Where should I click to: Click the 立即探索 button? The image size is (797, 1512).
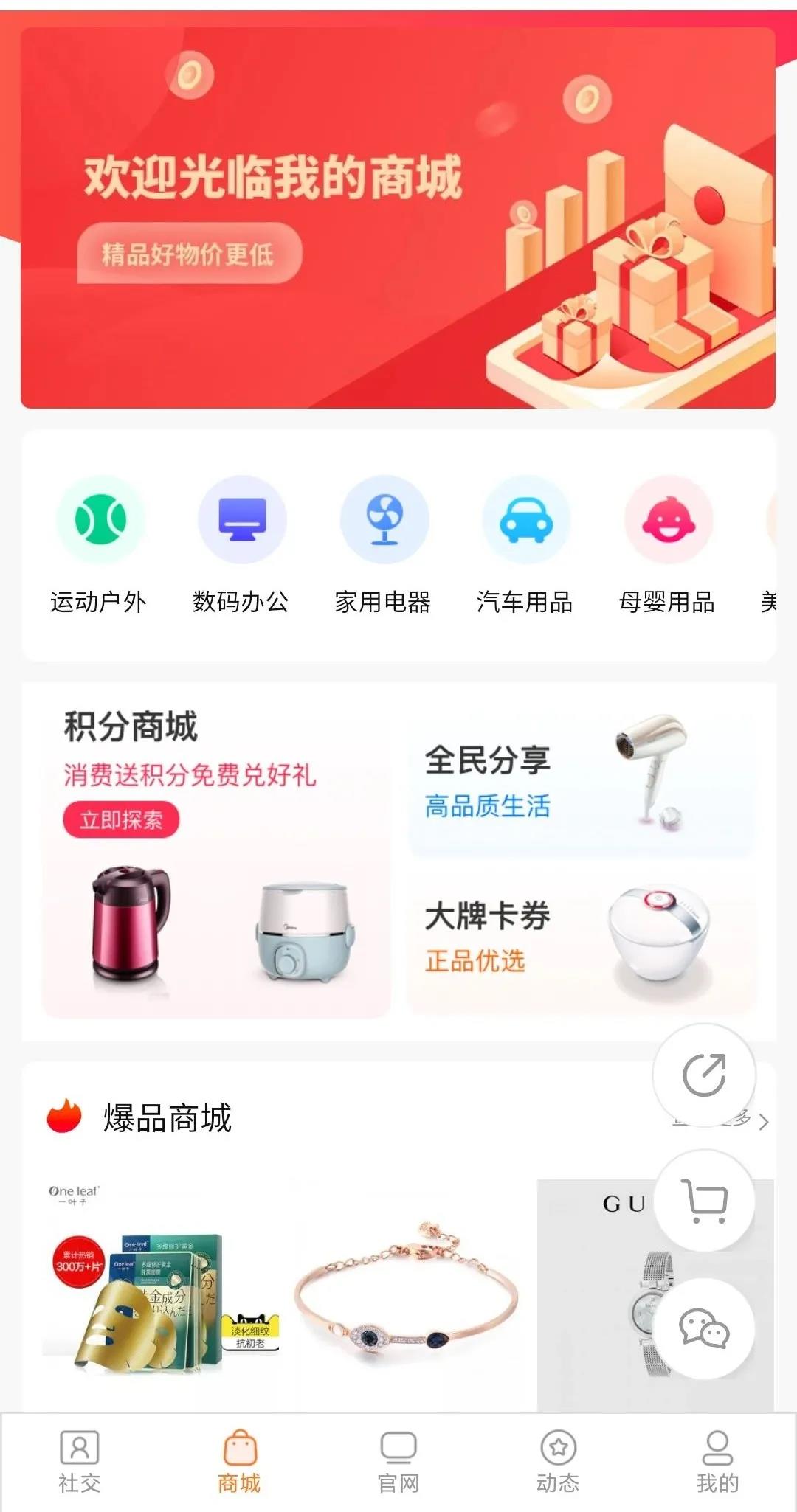click(120, 819)
